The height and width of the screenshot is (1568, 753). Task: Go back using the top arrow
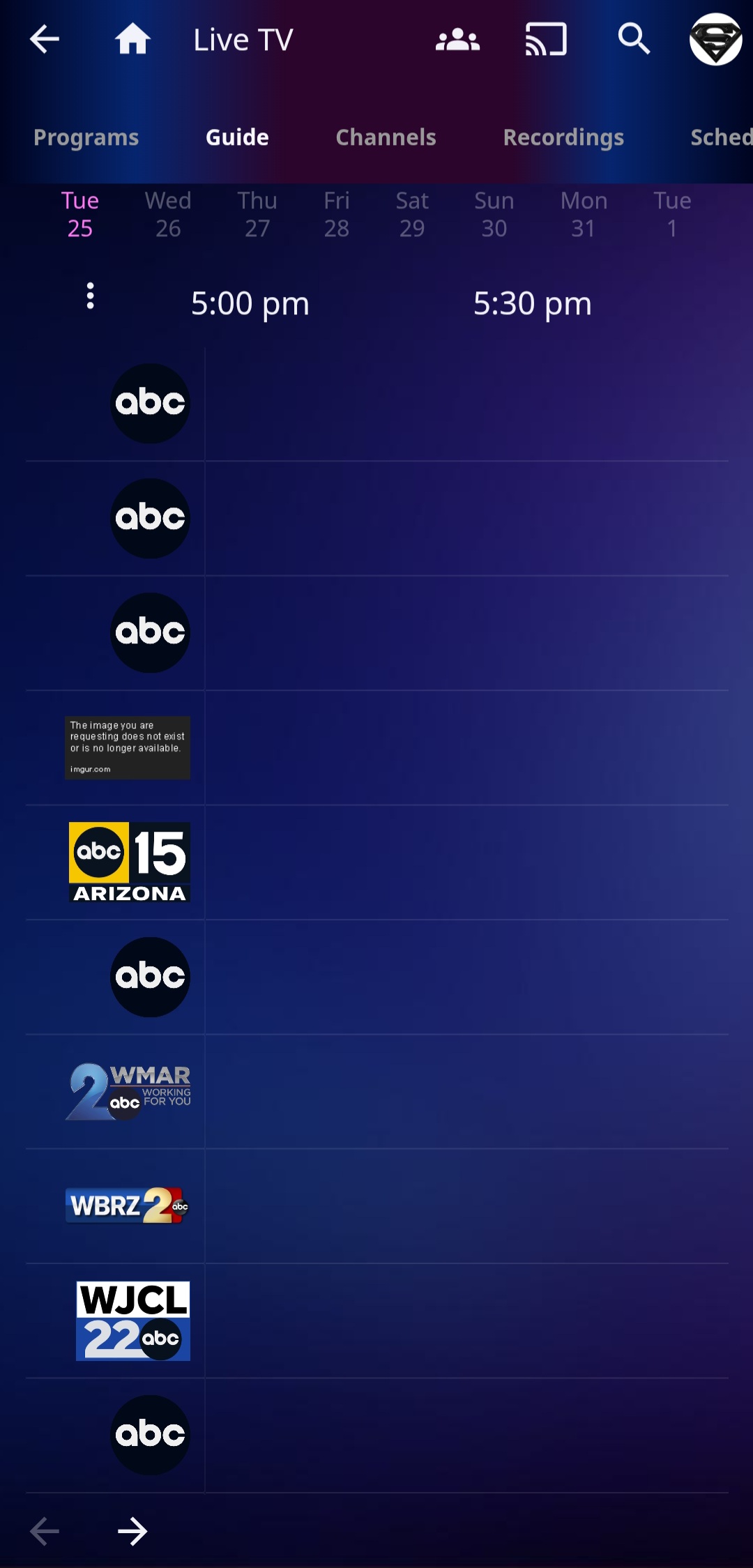pyautogui.click(x=44, y=39)
